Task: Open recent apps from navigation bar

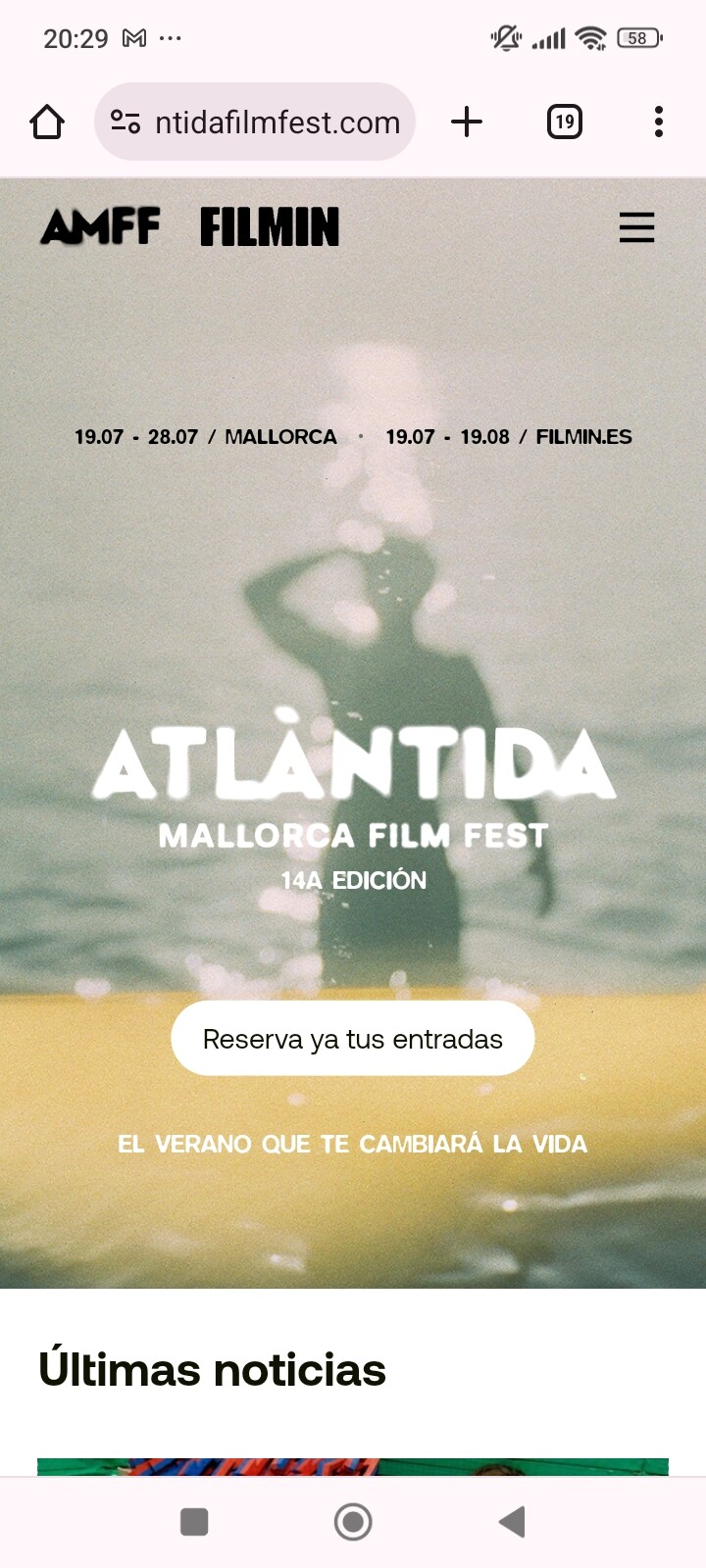Action: tap(194, 1522)
